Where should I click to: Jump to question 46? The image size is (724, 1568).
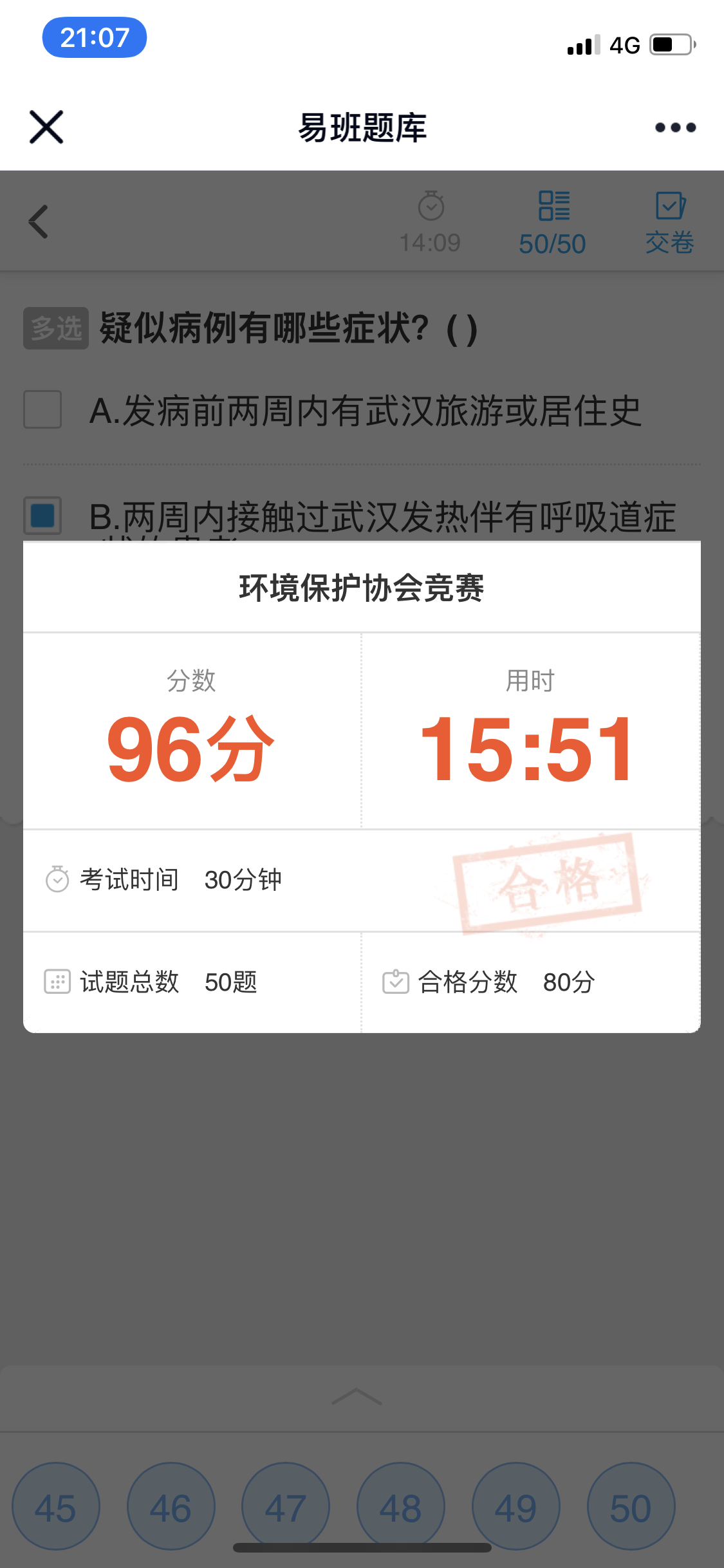[171, 1506]
